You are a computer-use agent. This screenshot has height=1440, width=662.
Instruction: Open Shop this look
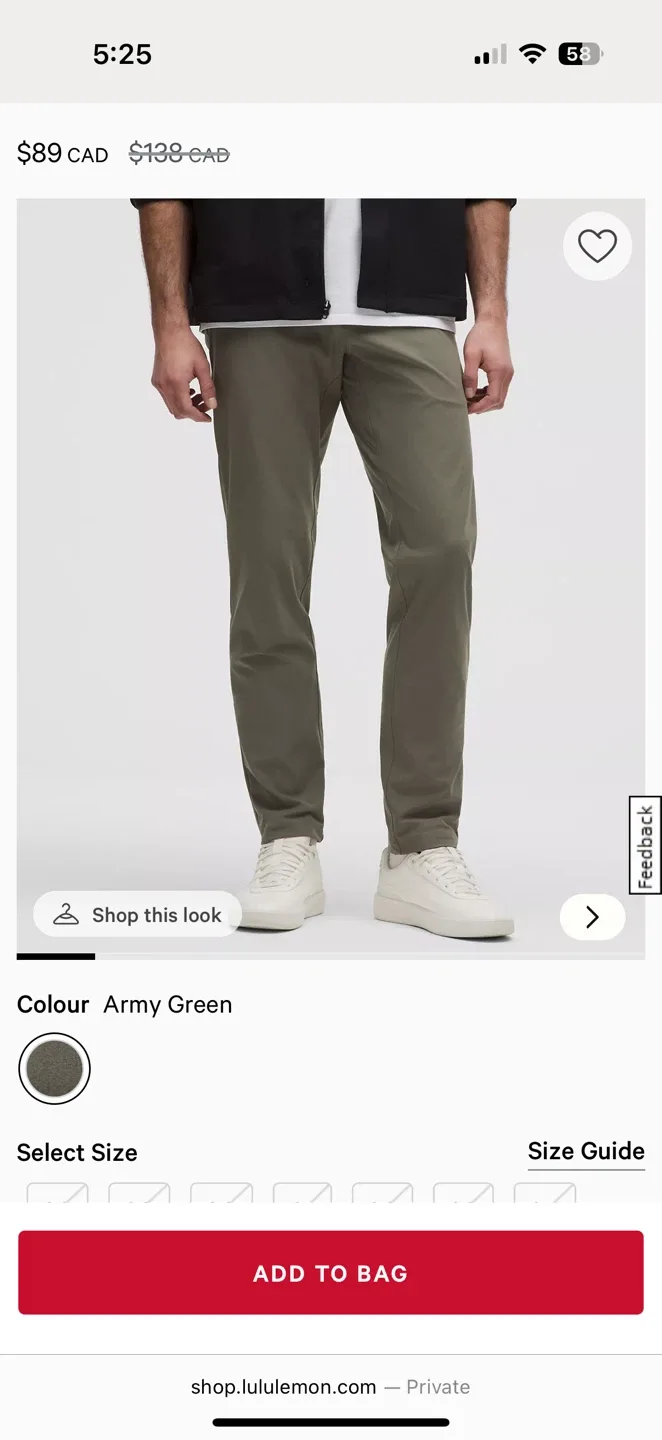pyautogui.click(x=138, y=915)
